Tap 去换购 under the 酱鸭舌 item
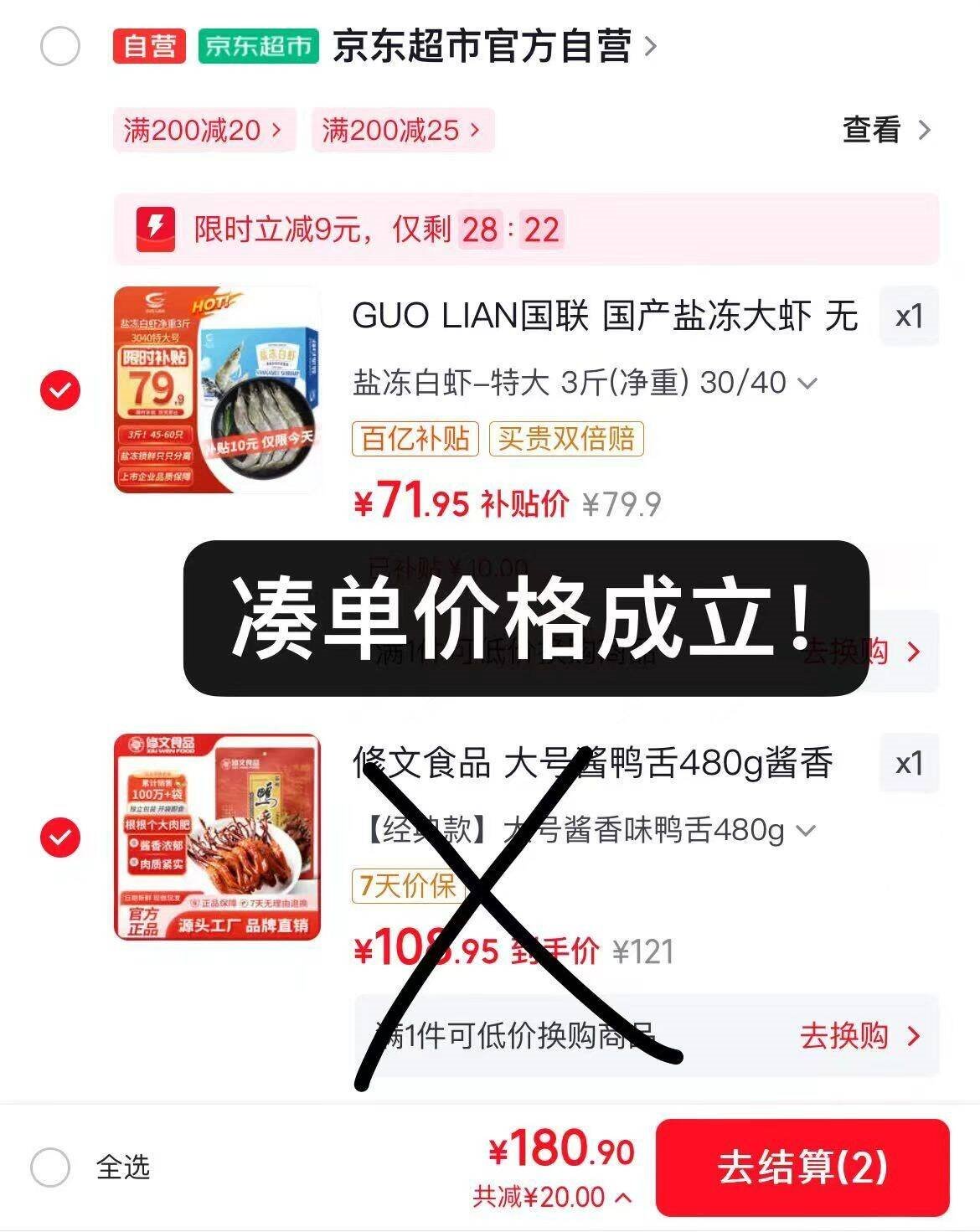This screenshot has width=980, height=1232. click(860, 1036)
